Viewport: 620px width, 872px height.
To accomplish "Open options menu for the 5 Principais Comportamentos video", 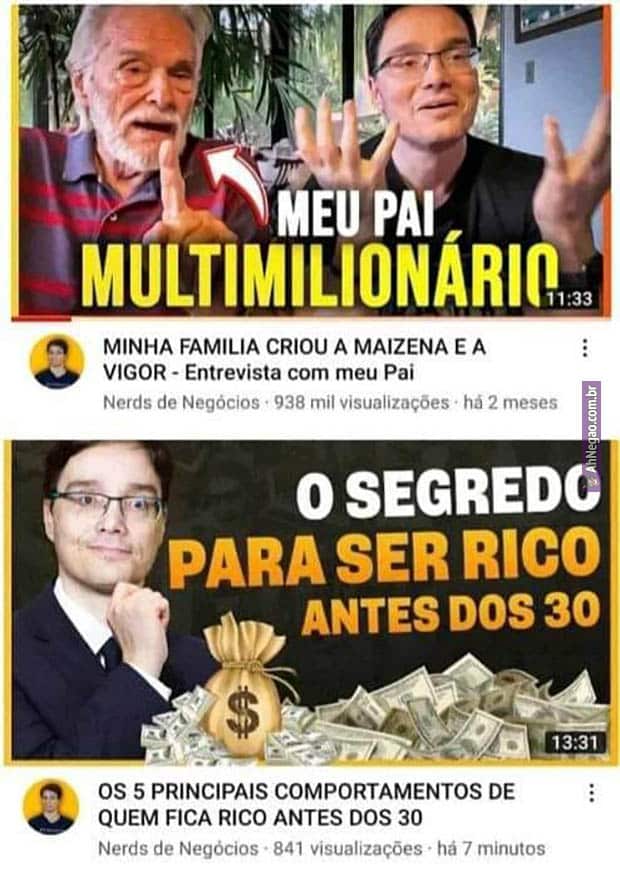I will pos(590,793).
